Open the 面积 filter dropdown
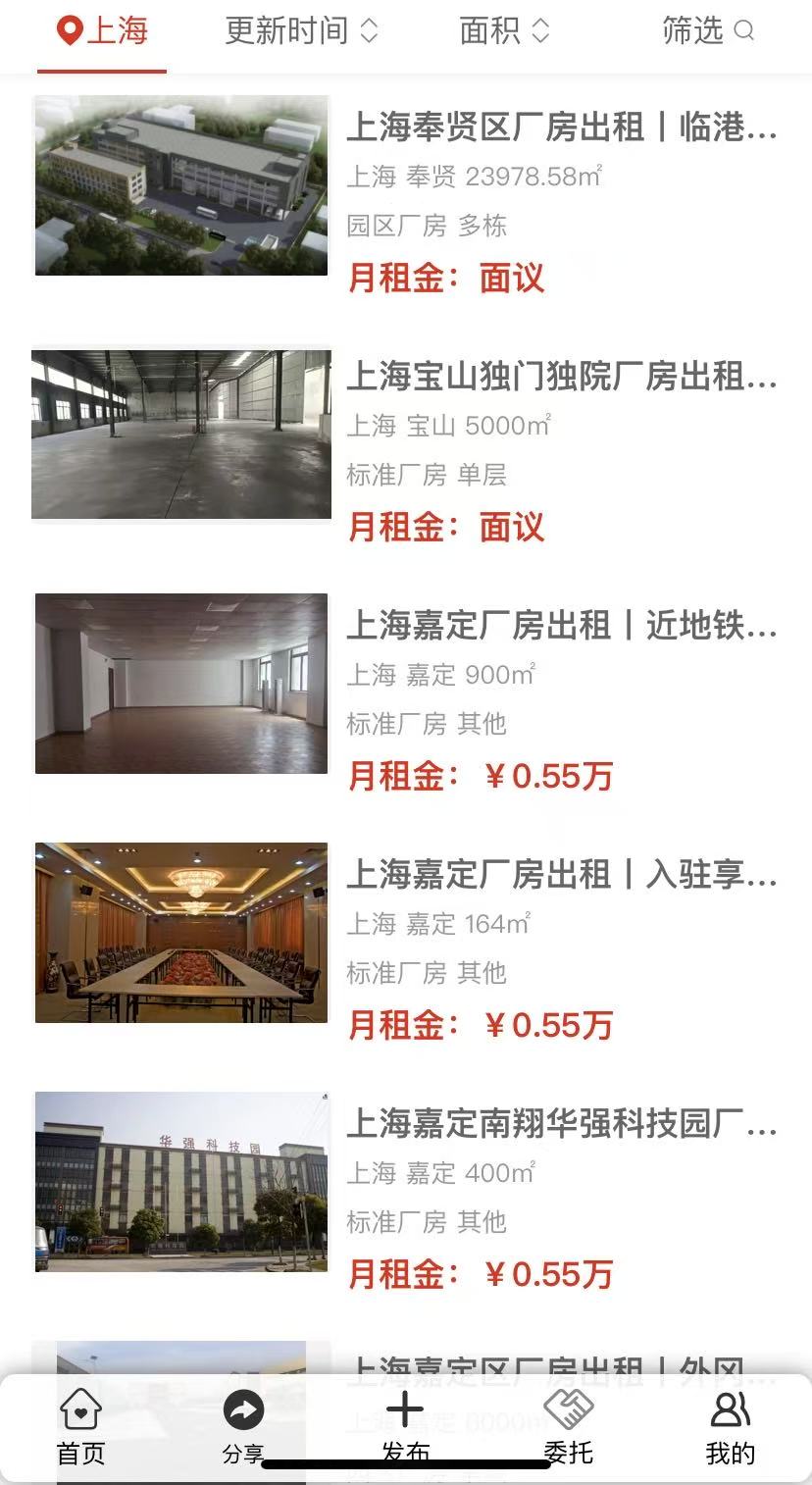 pos(504,30)
